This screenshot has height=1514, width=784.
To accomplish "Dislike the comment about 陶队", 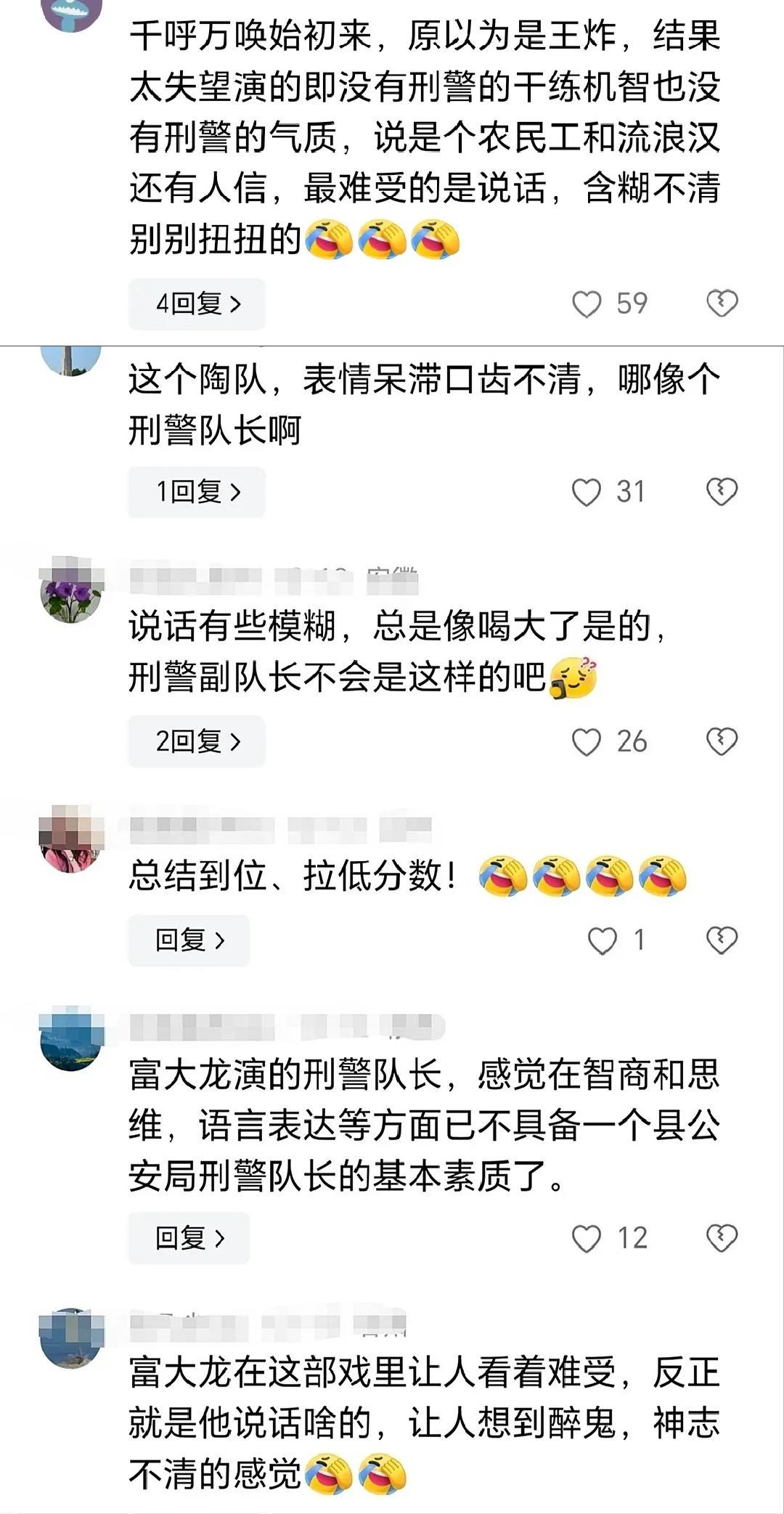I will (x=722, y=492).
